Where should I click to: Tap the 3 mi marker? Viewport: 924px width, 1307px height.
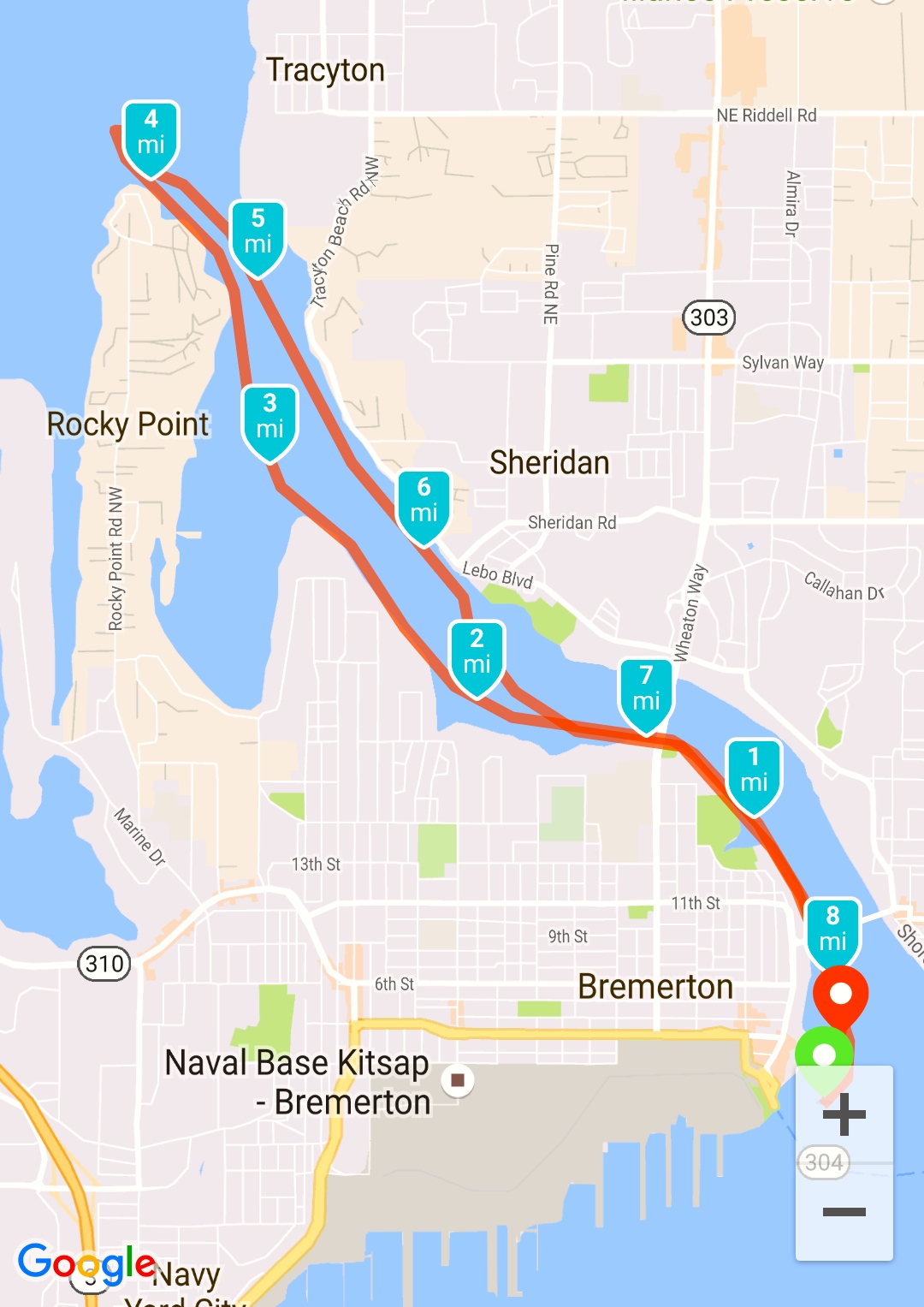click(270, 424)
